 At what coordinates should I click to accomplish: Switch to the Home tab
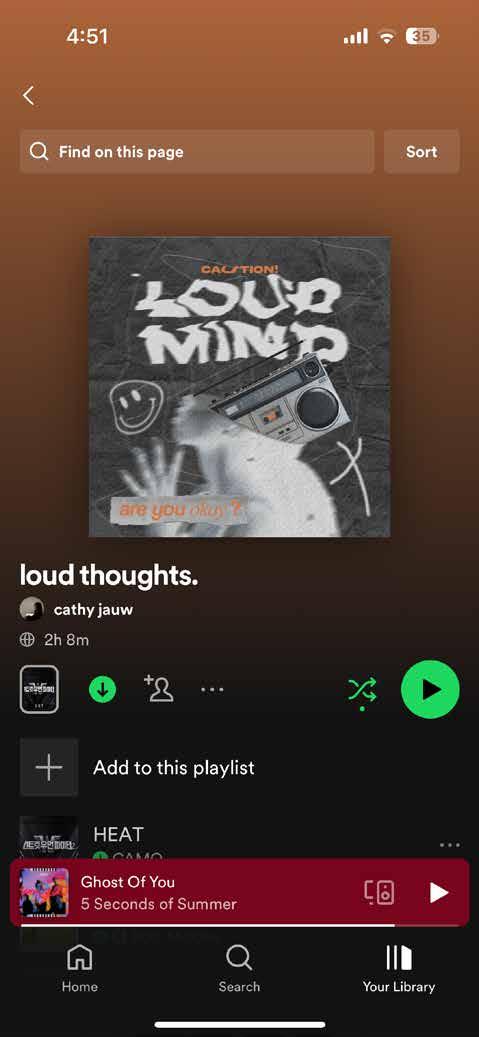79,968
